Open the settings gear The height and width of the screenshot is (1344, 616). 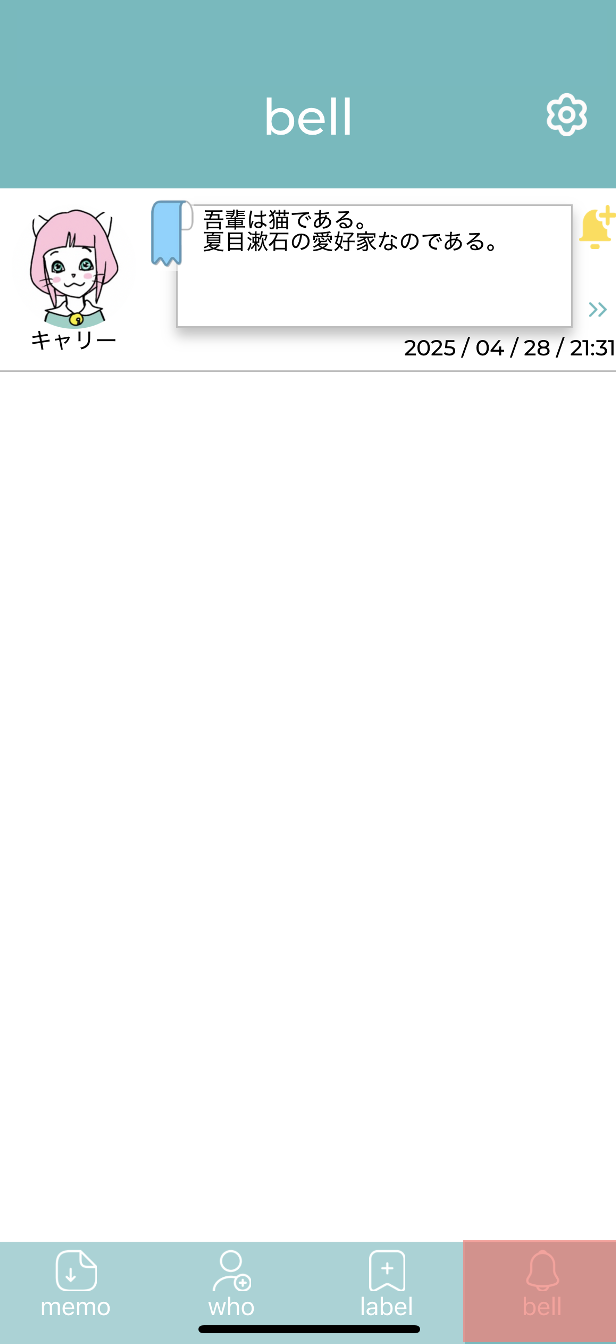(566, 115)
